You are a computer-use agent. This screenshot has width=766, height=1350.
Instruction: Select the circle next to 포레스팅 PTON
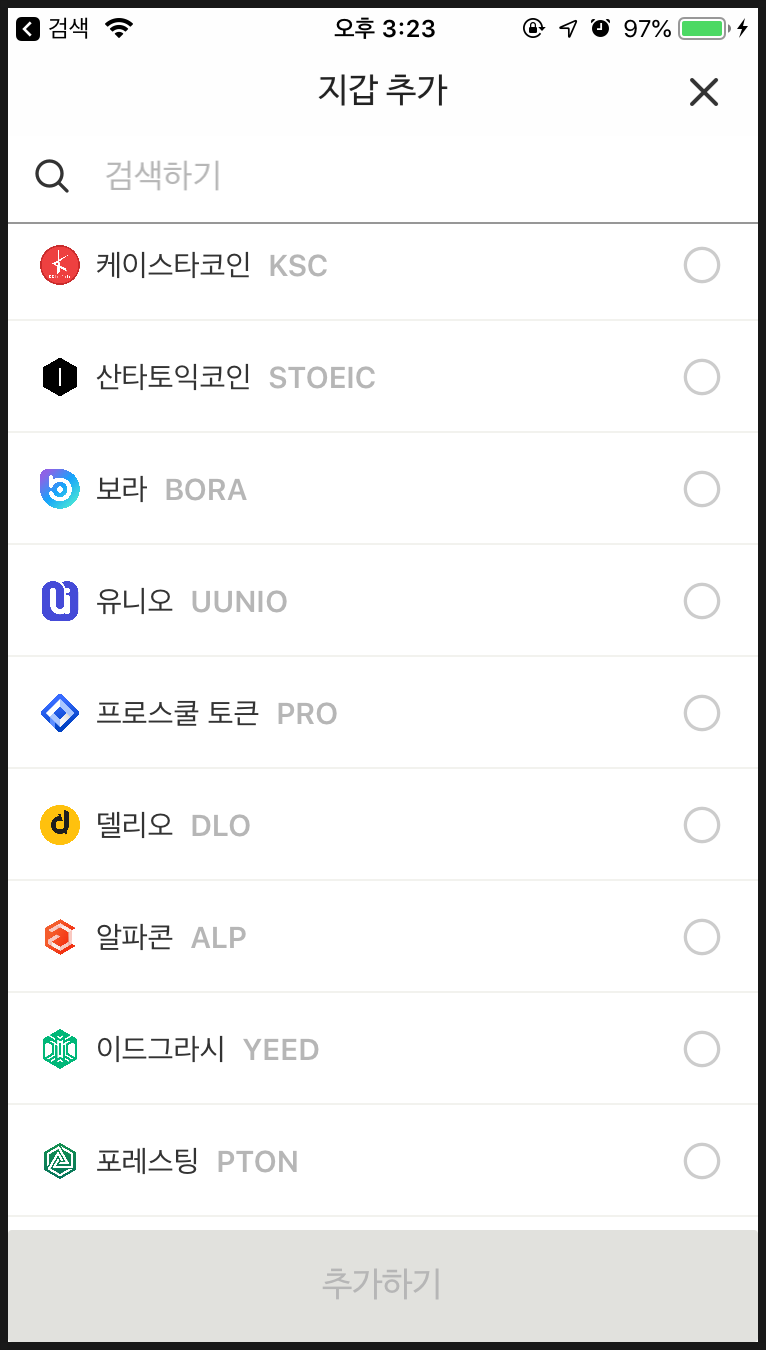click(702, 1161)
